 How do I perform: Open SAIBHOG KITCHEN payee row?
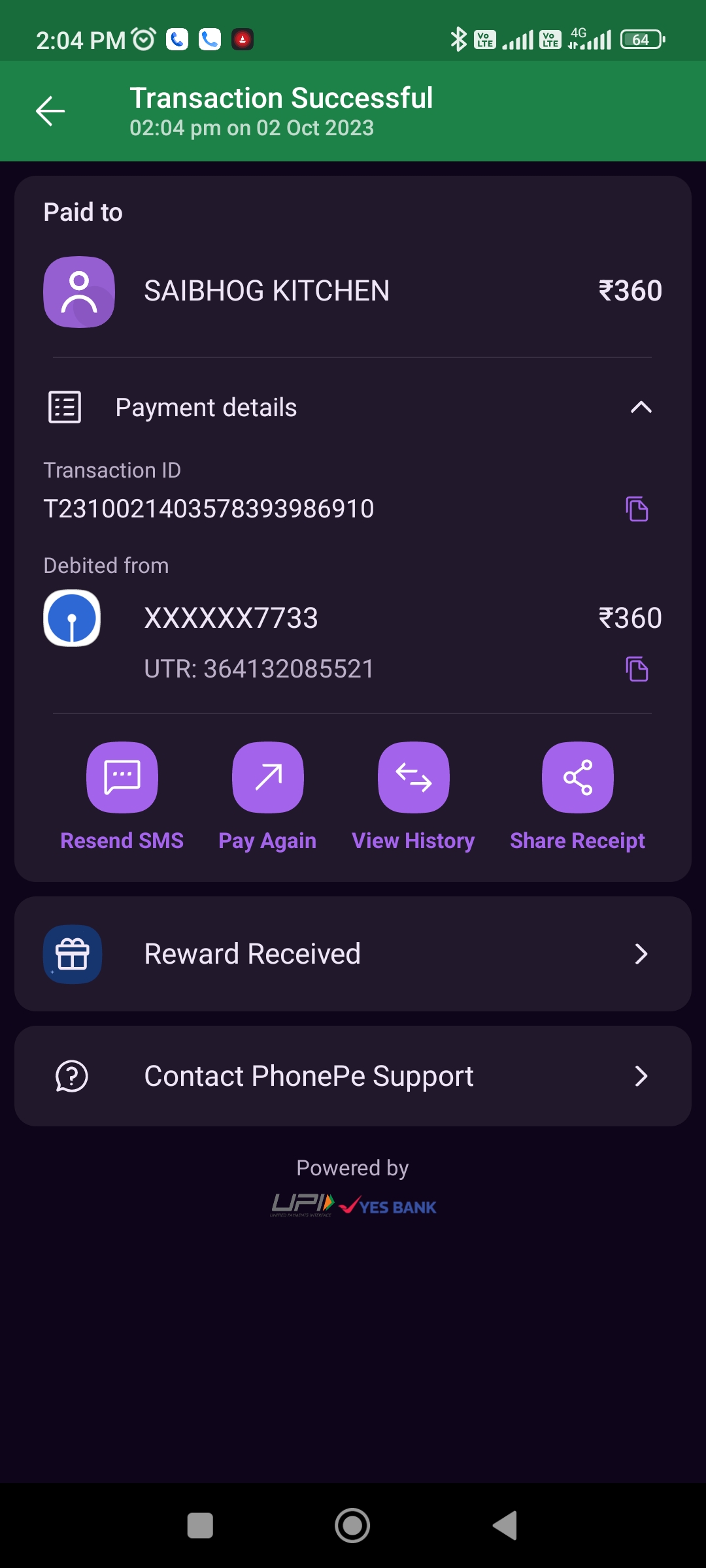point(353,291)
